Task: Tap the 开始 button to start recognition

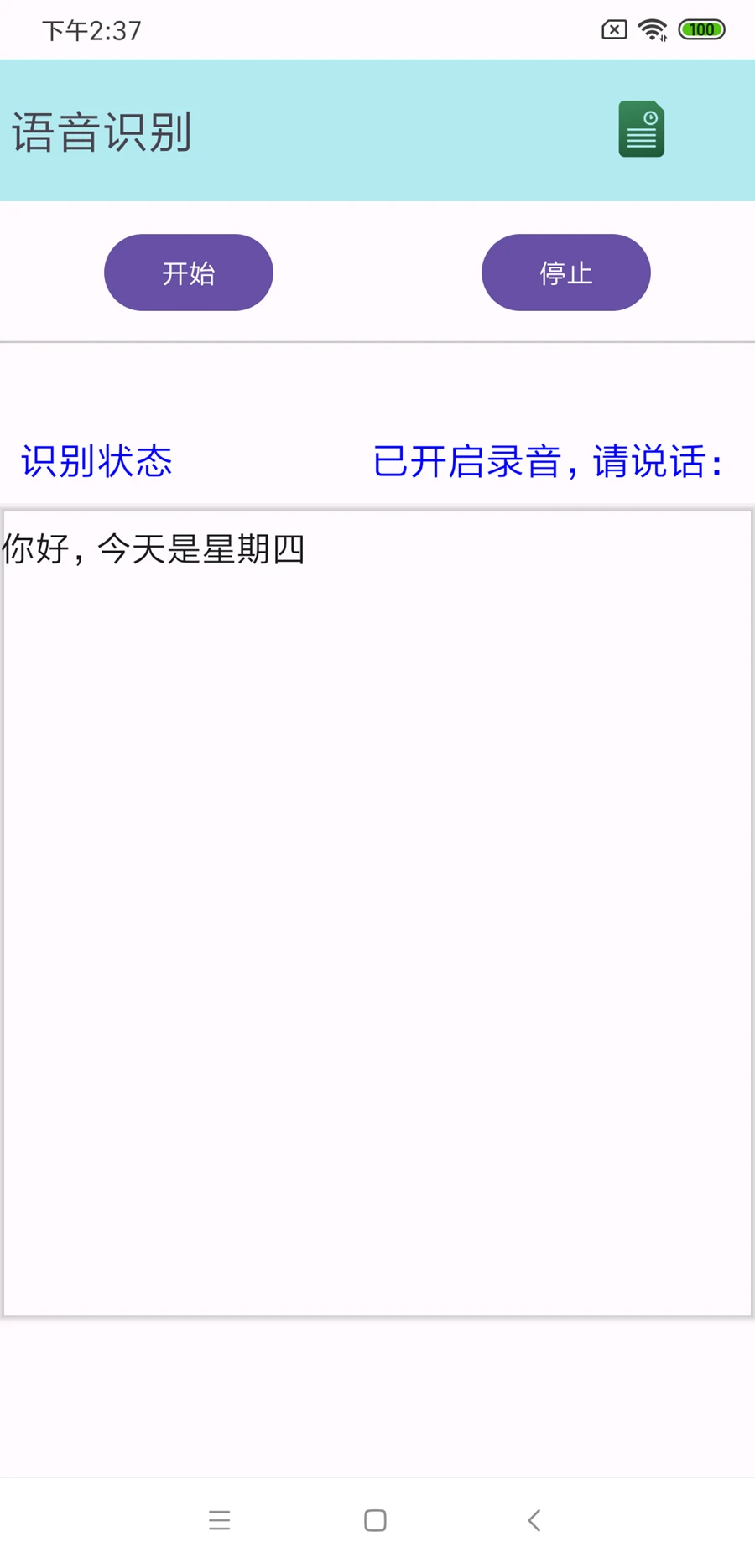Action: click(189, 273)
